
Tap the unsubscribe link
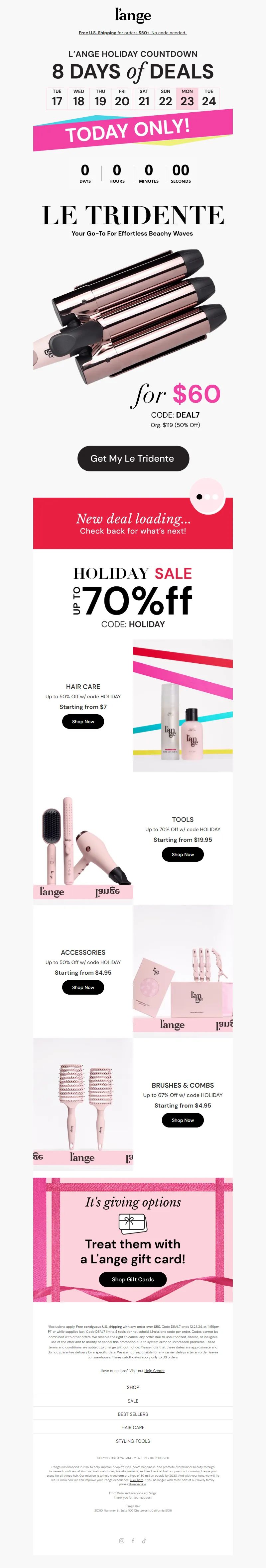(x=138, y=1484)
